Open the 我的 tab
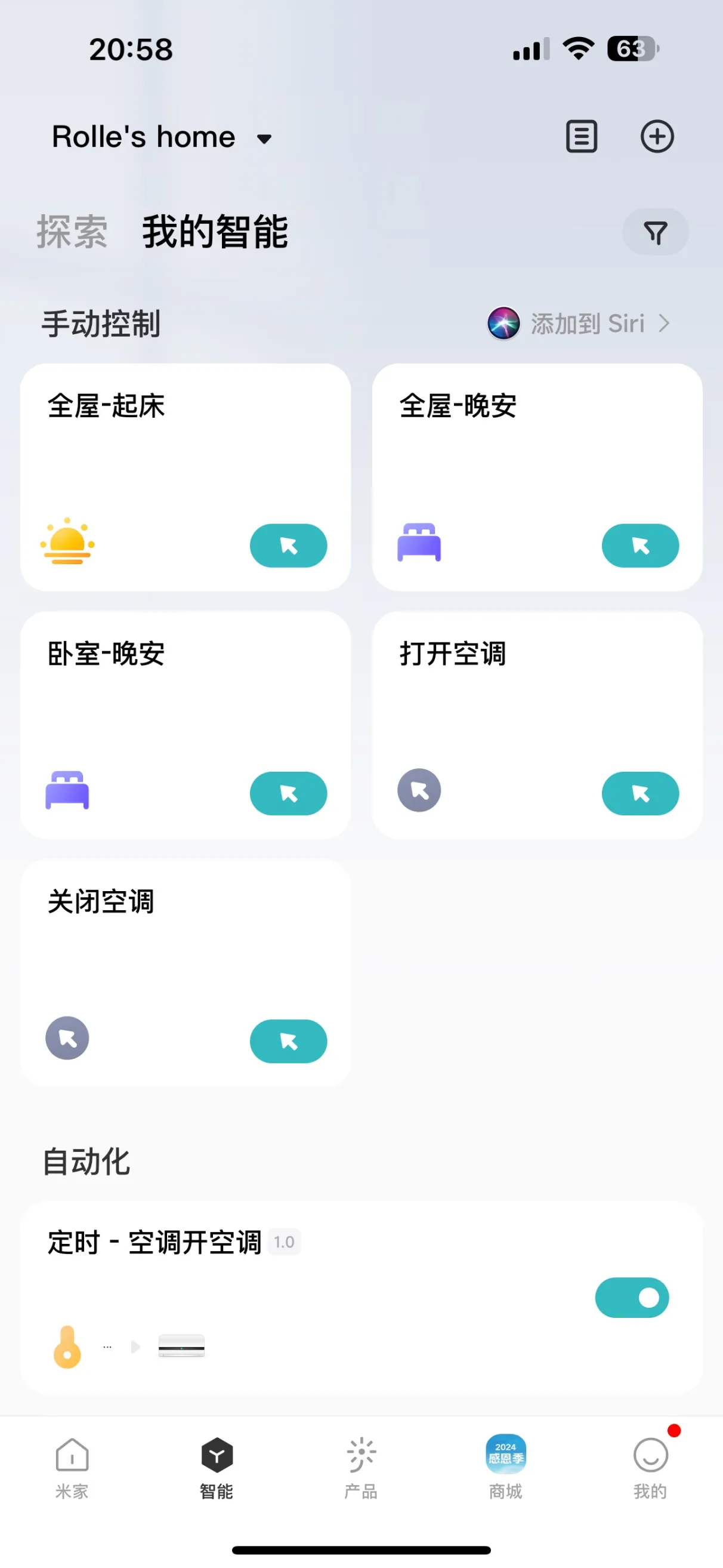Viewport: 723px width, 1568px height. coord(650,1468)
